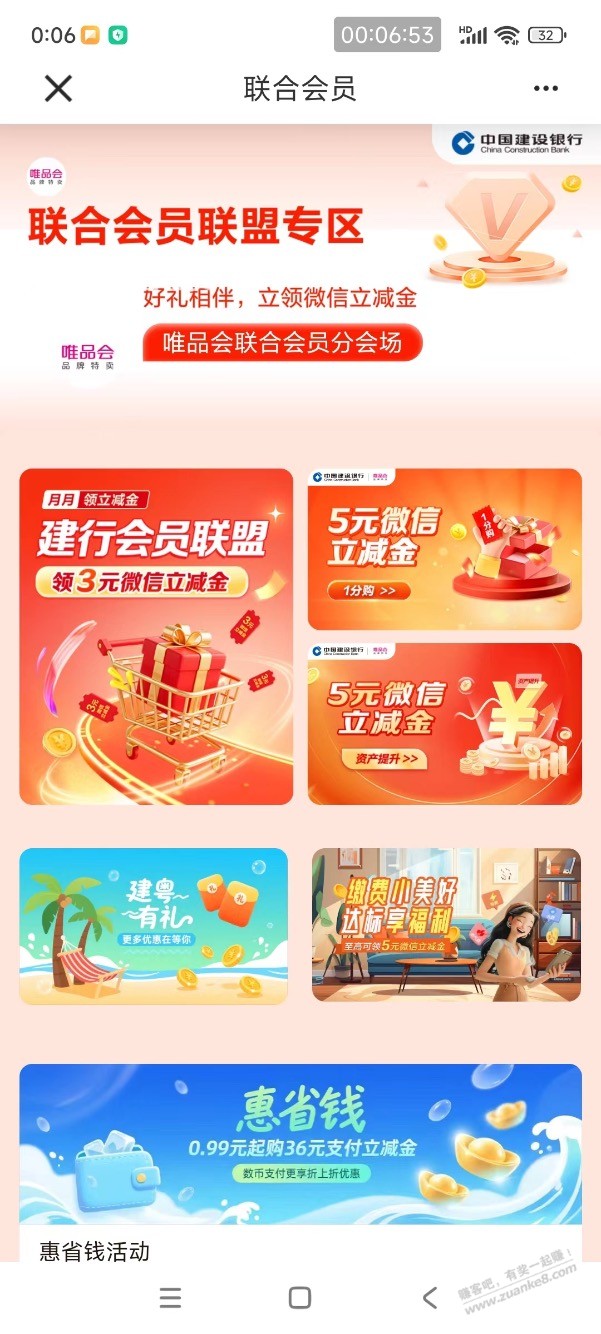Image resolution: width=601 pixels, height=1334 pixels.
Task: Open the 建粤有礼 banner
Action: pyautogui.click(x=153, y=925)
